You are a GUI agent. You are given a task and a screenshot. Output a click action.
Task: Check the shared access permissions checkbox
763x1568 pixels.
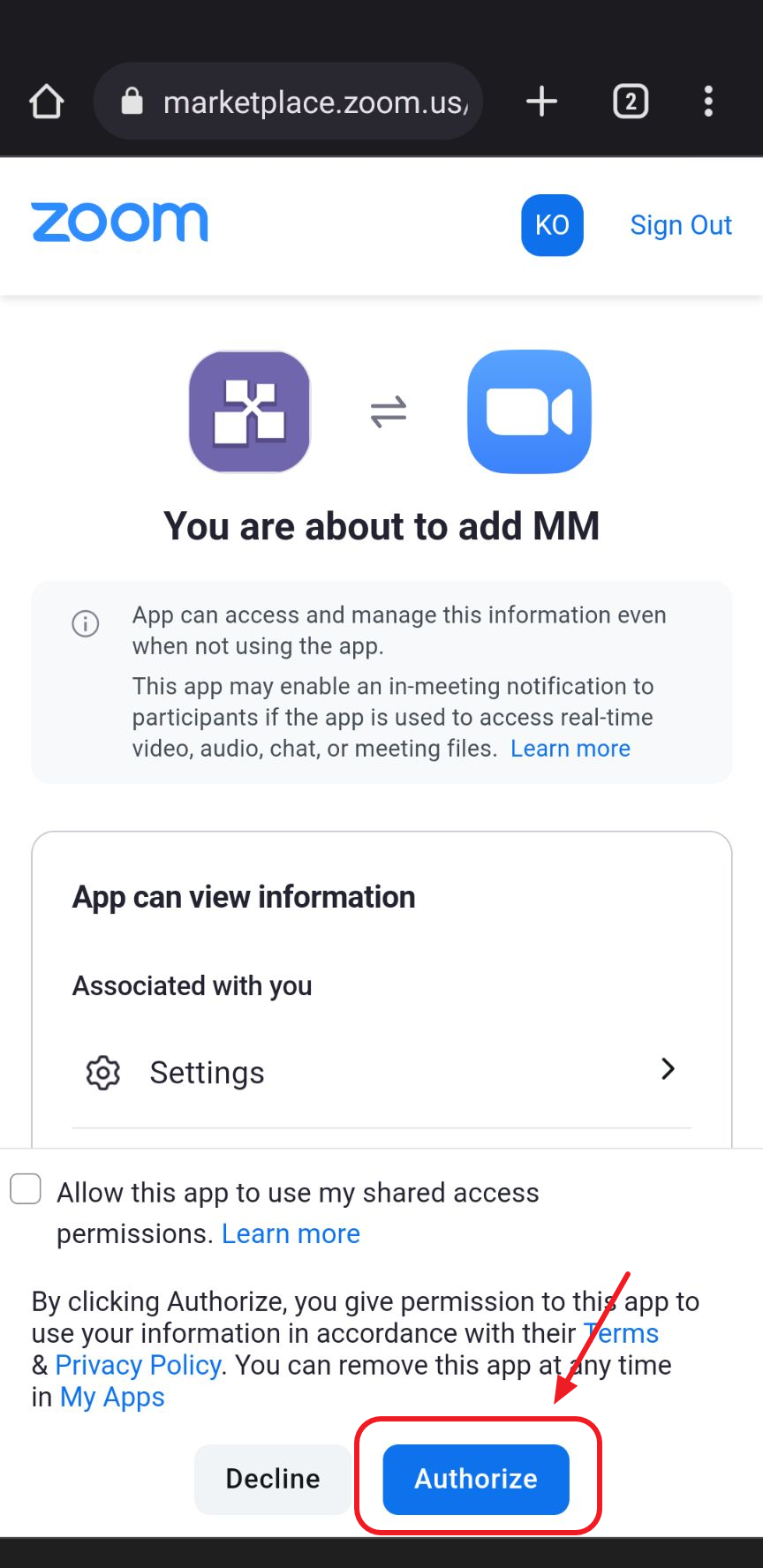tap(26, 1189)
